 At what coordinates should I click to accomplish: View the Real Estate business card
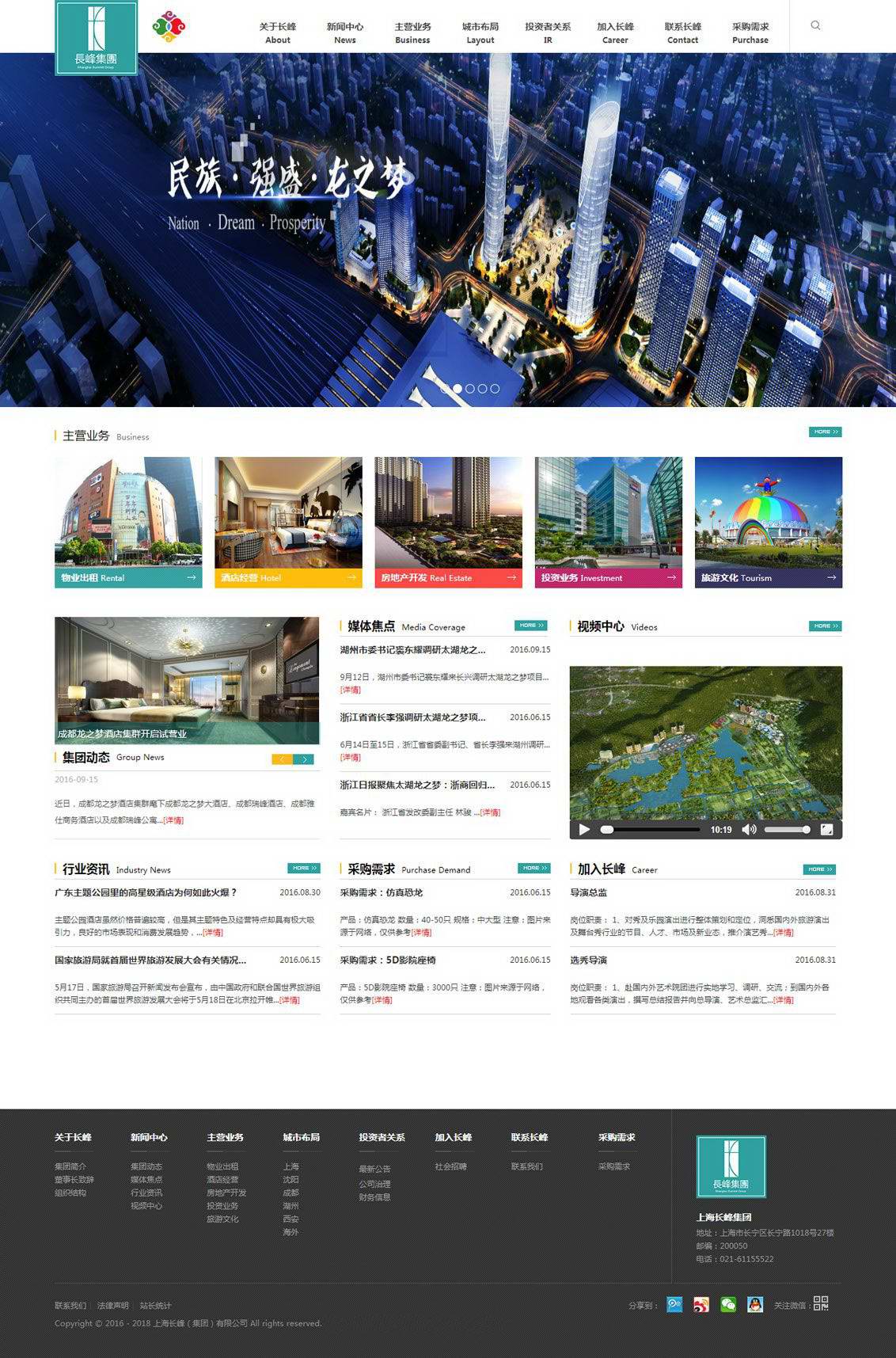[448, 523]
